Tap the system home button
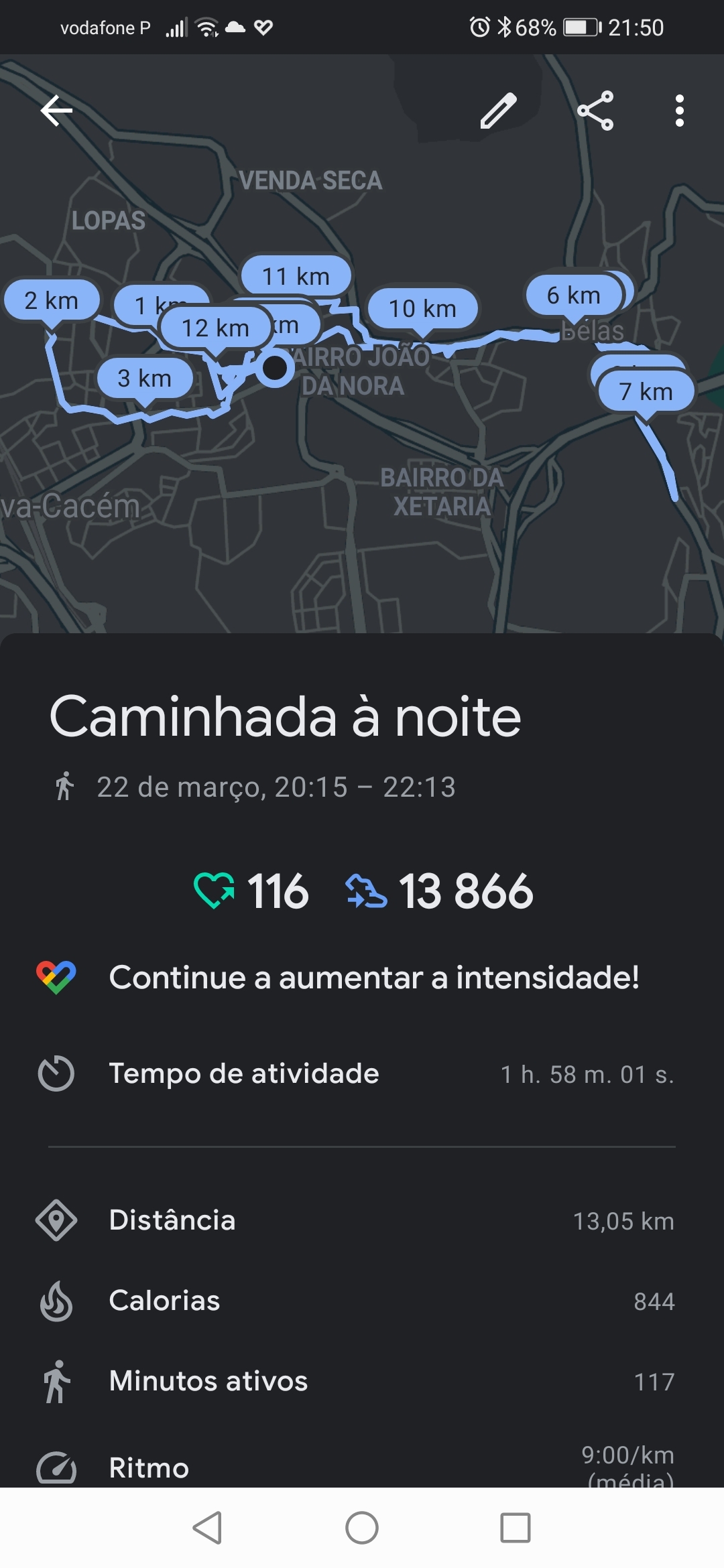Viewport: 724px width, 1568px height. [362, 1528]
